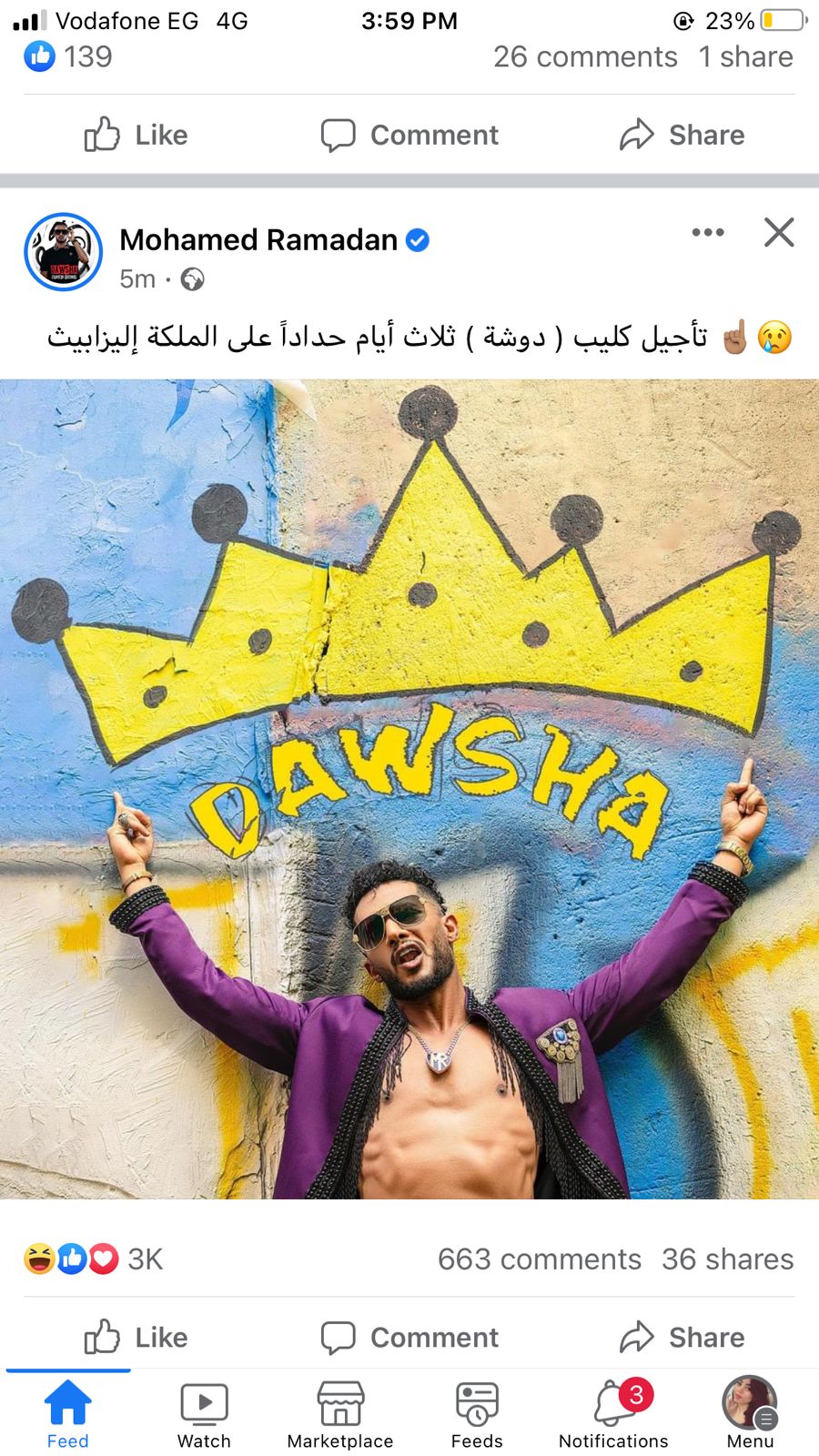Open Mohamed Ramadan's profile picture

(64, 252)
